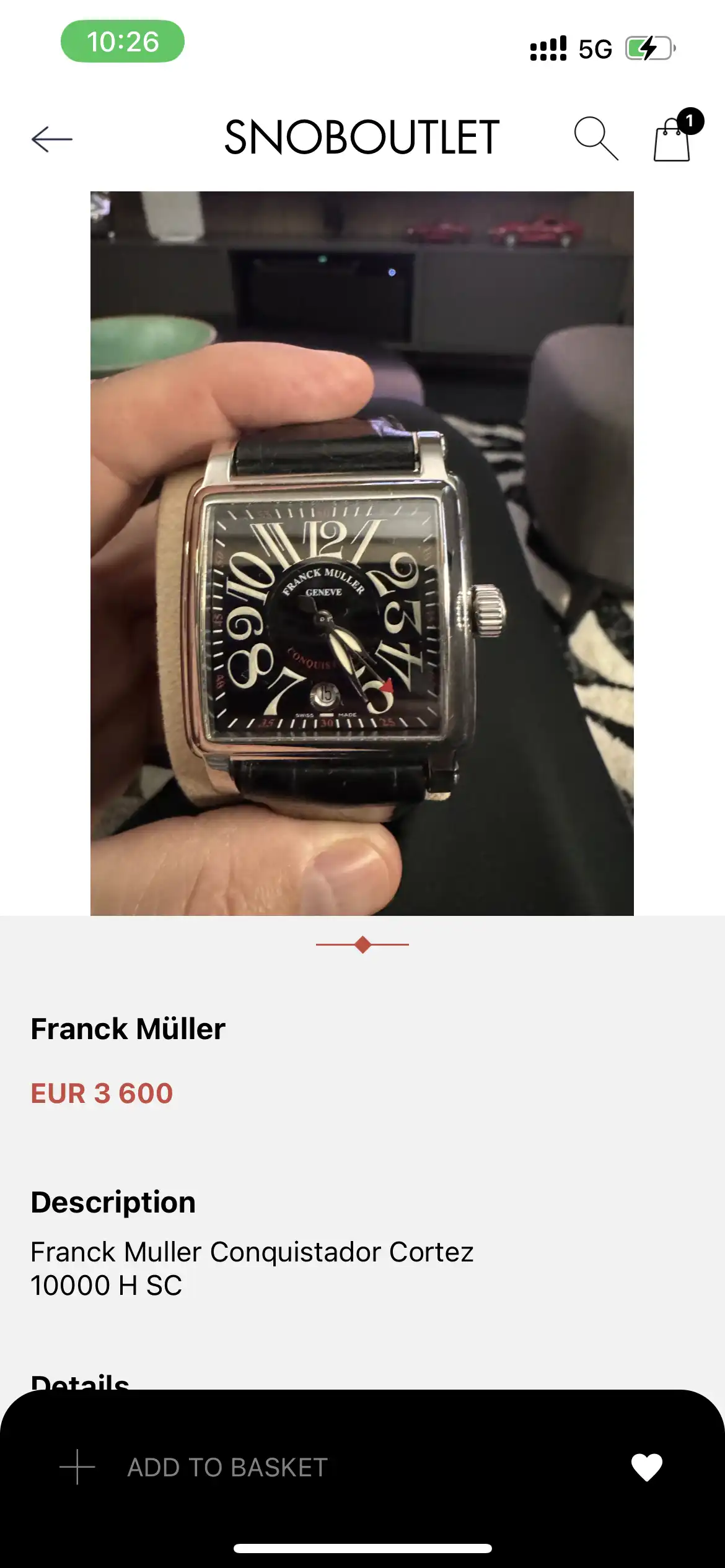Toggle the heart favorite icon
Image resolution: width=725 pixels, height=1568 pixels.
tap(646, 1467)
